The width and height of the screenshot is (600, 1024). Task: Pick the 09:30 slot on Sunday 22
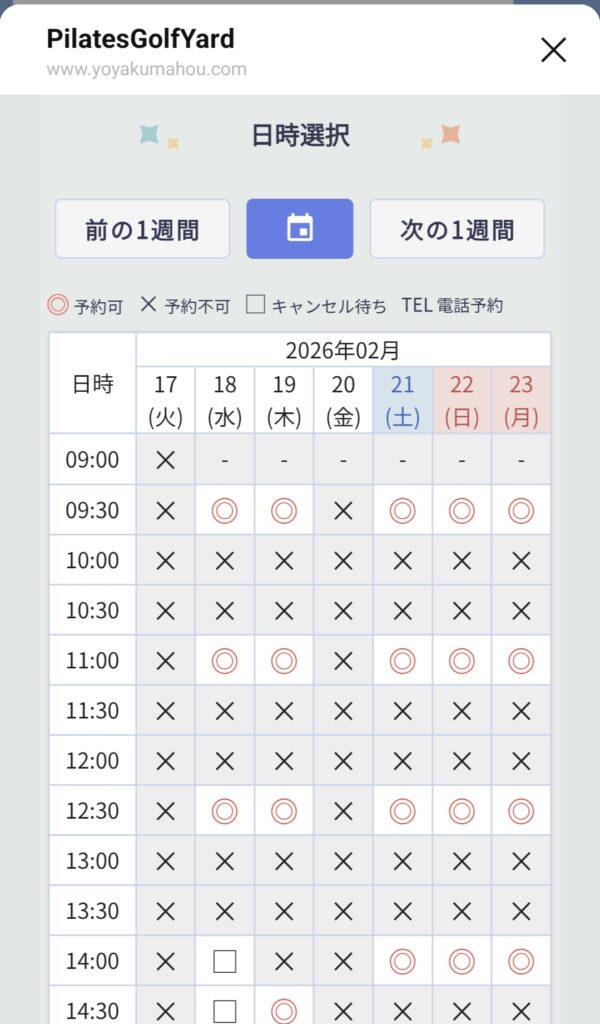coord(461,510)
